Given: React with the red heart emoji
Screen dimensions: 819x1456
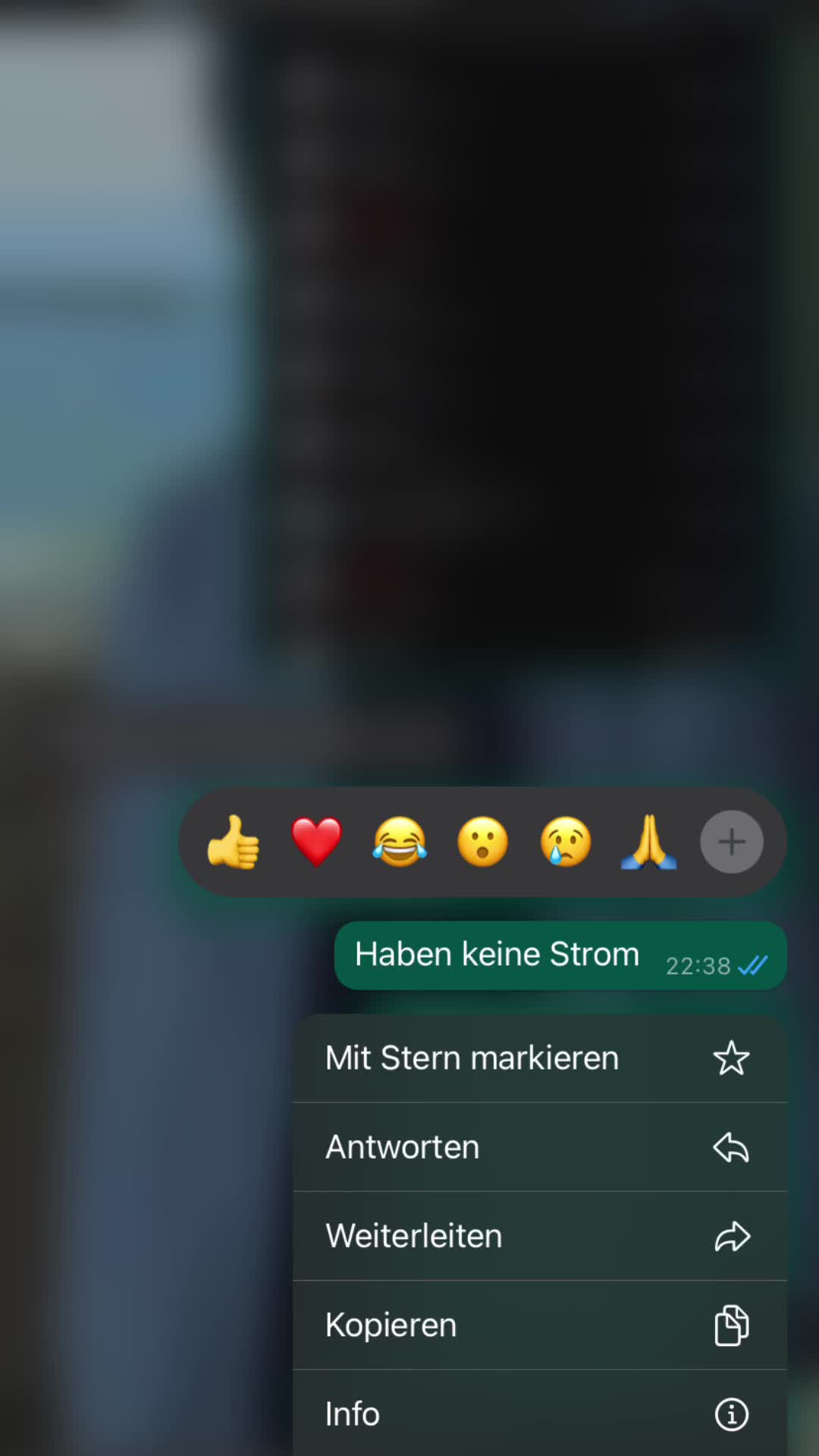Looking at the screenshot, I should (316, 842).
